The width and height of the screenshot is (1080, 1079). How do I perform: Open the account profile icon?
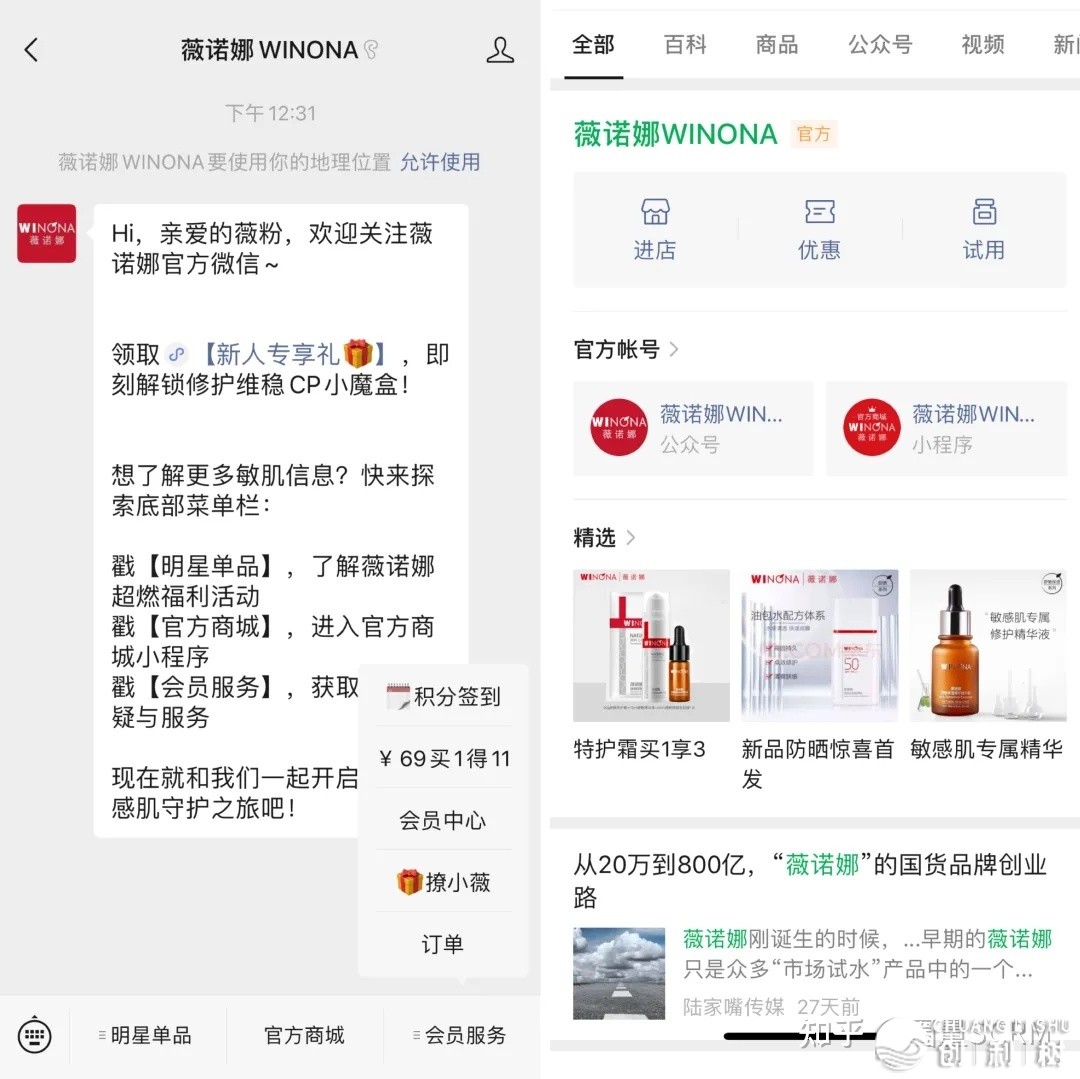[500, 50]
